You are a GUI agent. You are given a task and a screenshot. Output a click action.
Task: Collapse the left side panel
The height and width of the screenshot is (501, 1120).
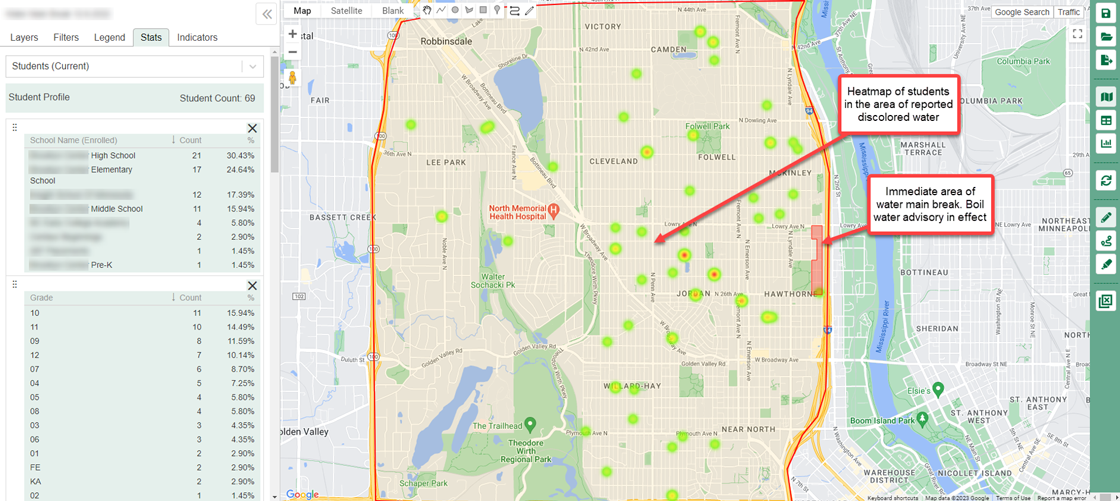coord(267,14)
